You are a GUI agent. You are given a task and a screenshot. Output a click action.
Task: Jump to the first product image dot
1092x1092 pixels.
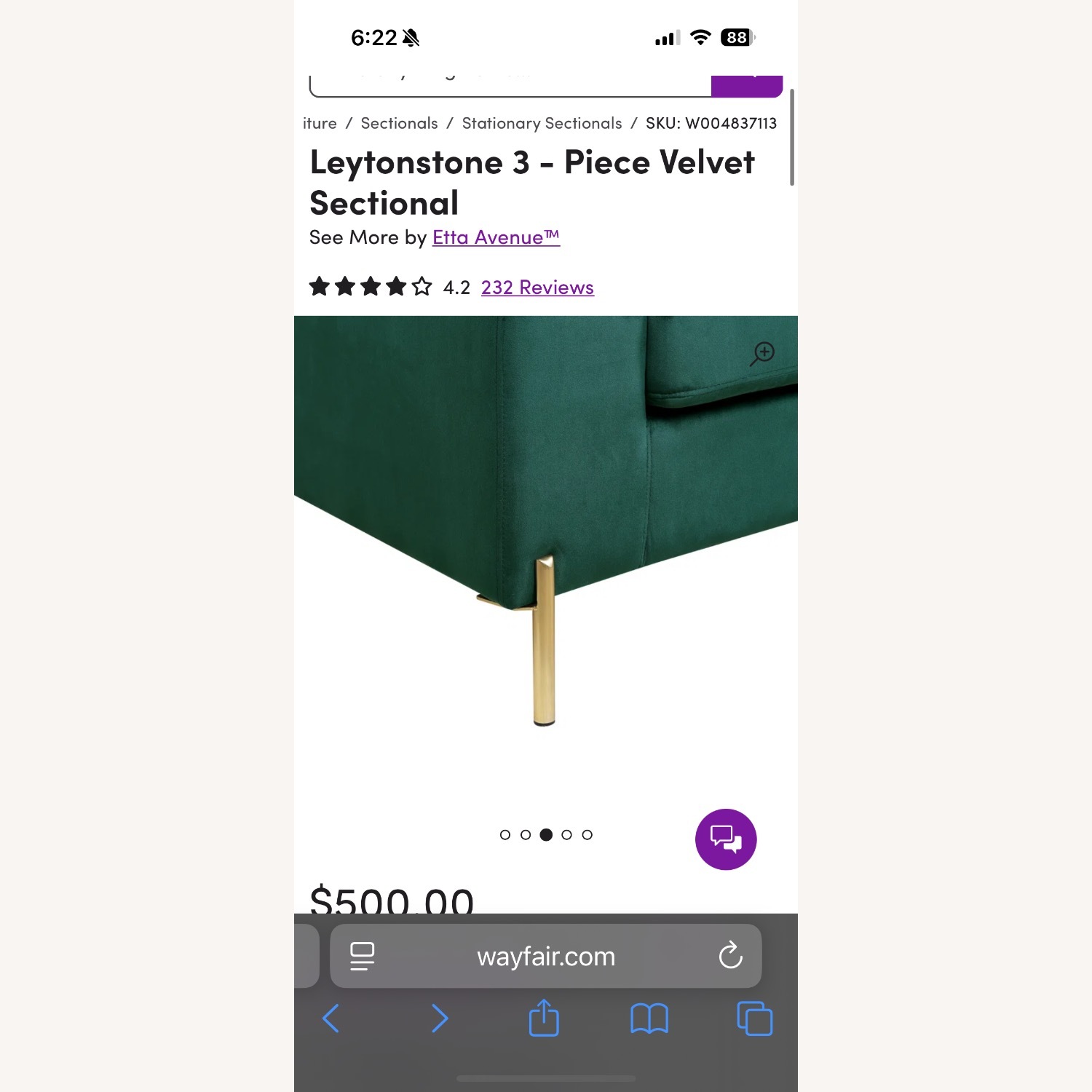pyautogui.click(x=505, y=835)
